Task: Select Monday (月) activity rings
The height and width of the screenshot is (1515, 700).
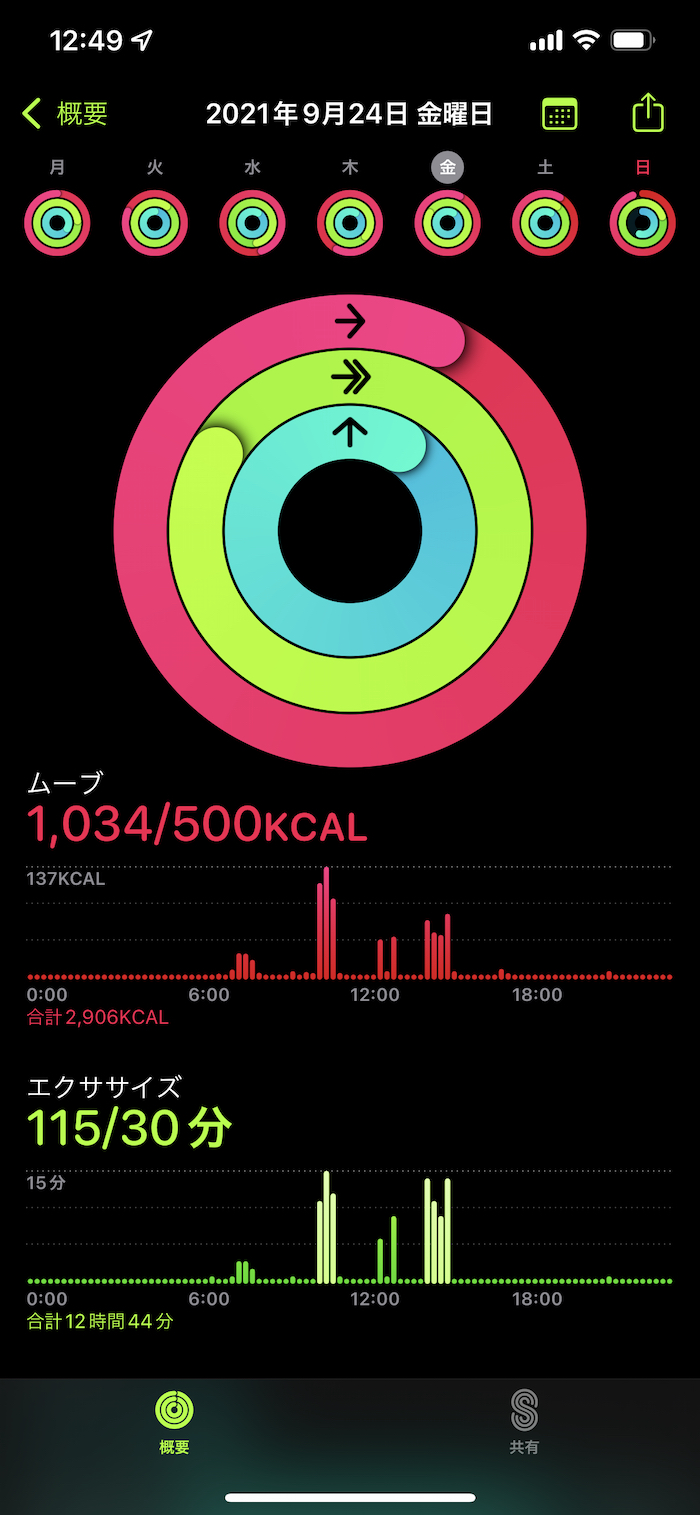Action: tap(57, 222)
